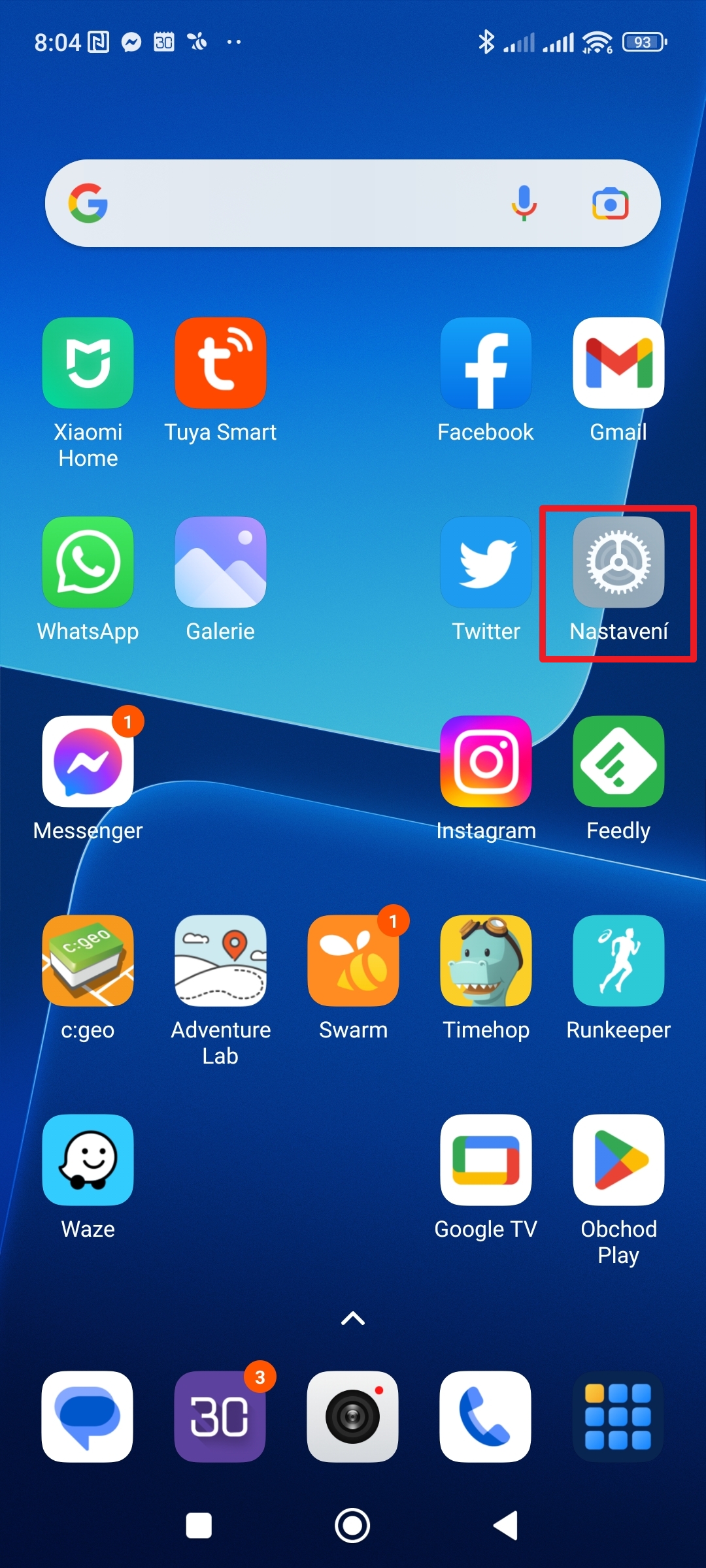The width and height of the screenshot is (706, 1568).
Task: Launch Waze navigation
Action: pos(88,1160)
